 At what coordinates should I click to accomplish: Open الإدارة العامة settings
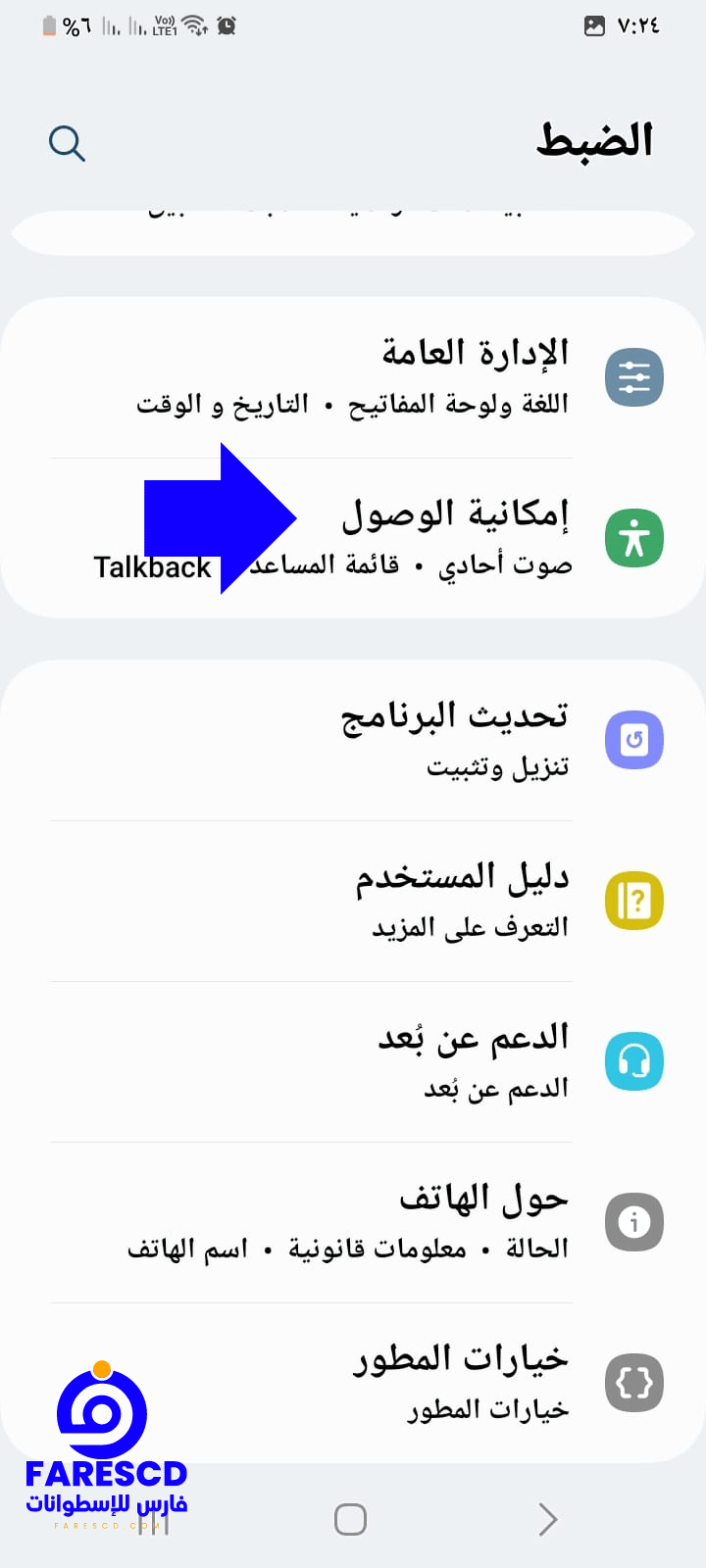point(353,377)
